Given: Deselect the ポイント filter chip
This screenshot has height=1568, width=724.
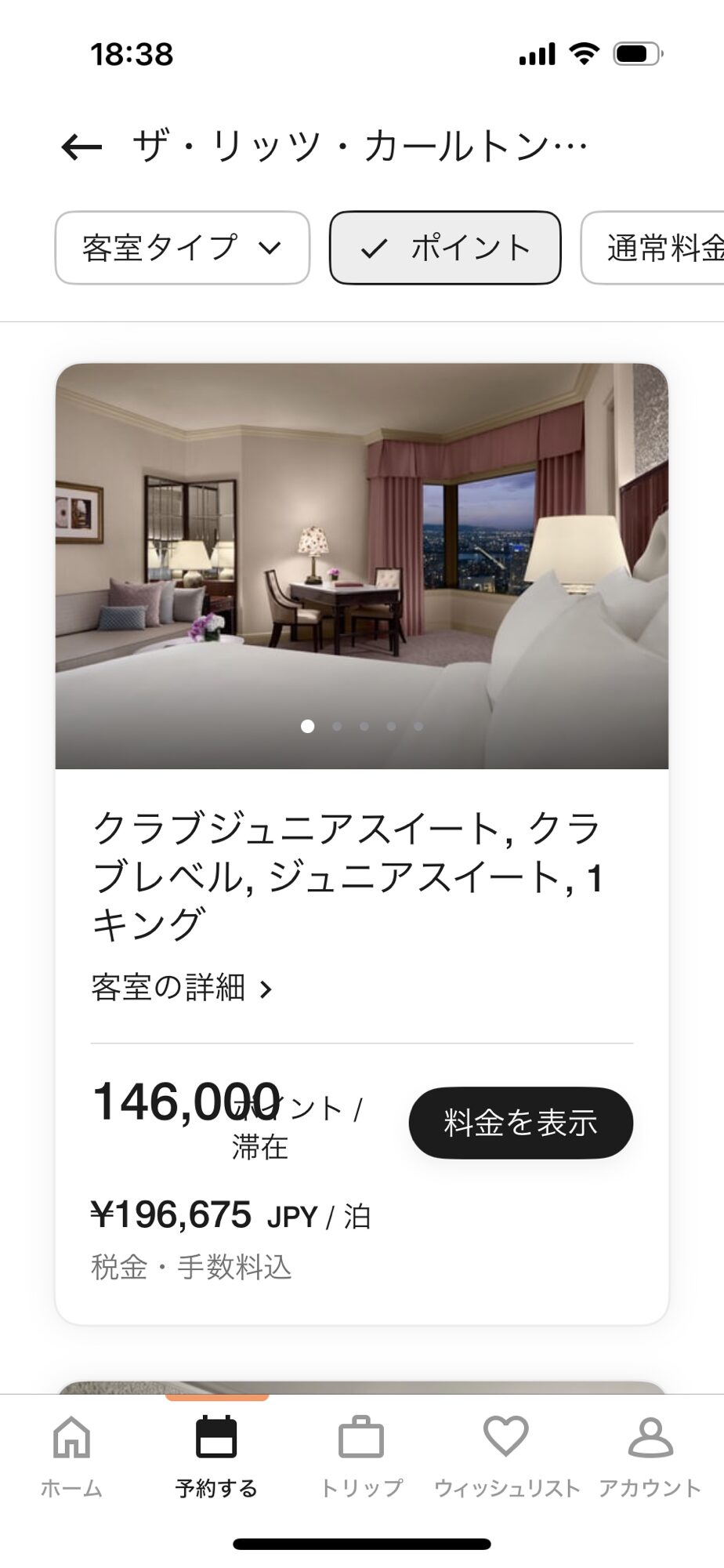Looking at the screenshot, I should (x=445, y=248).
